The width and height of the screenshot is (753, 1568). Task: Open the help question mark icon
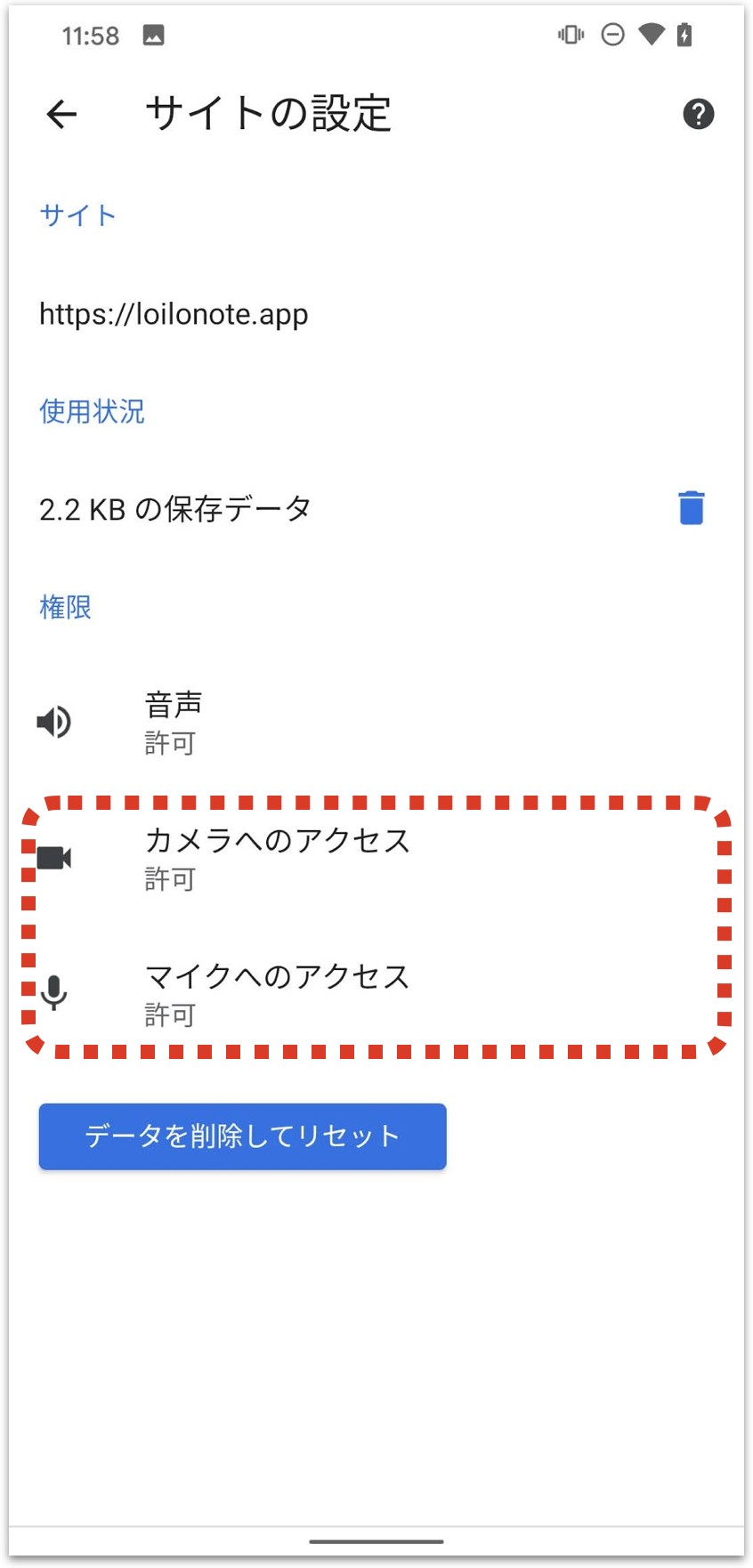point(698,114)
